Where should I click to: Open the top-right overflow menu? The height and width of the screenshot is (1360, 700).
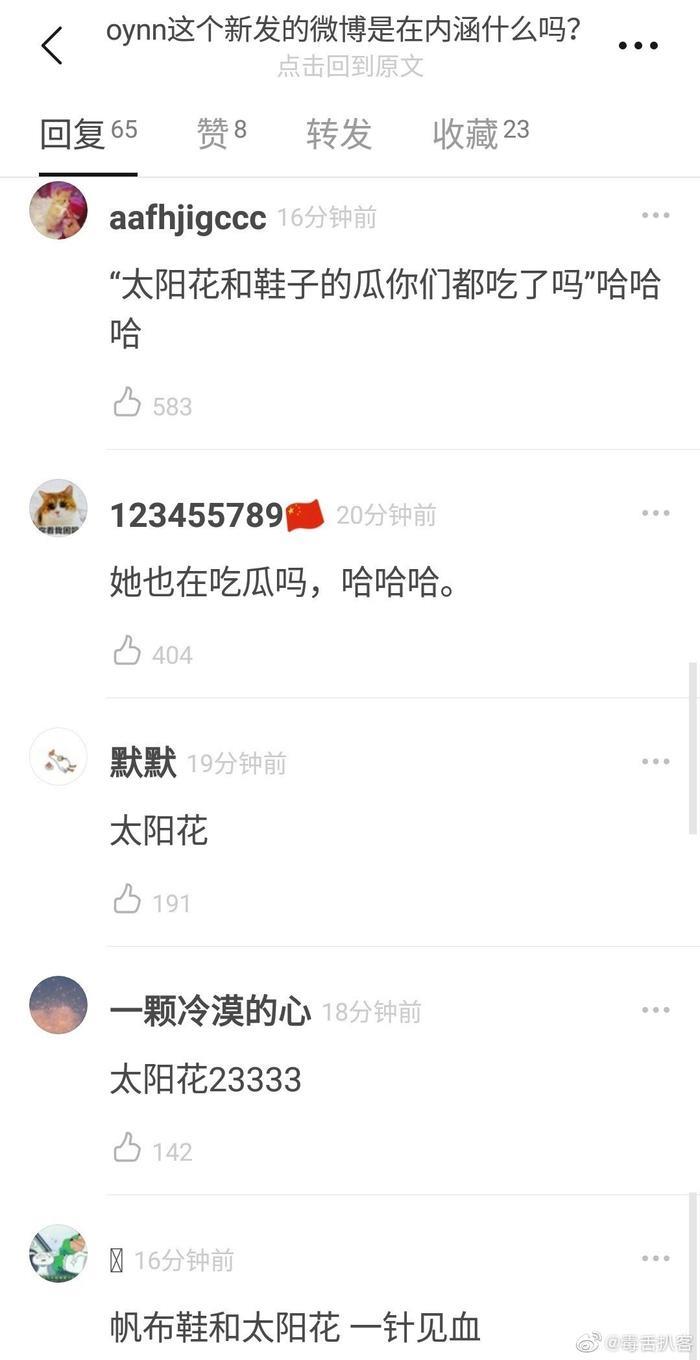pos(638,45)
